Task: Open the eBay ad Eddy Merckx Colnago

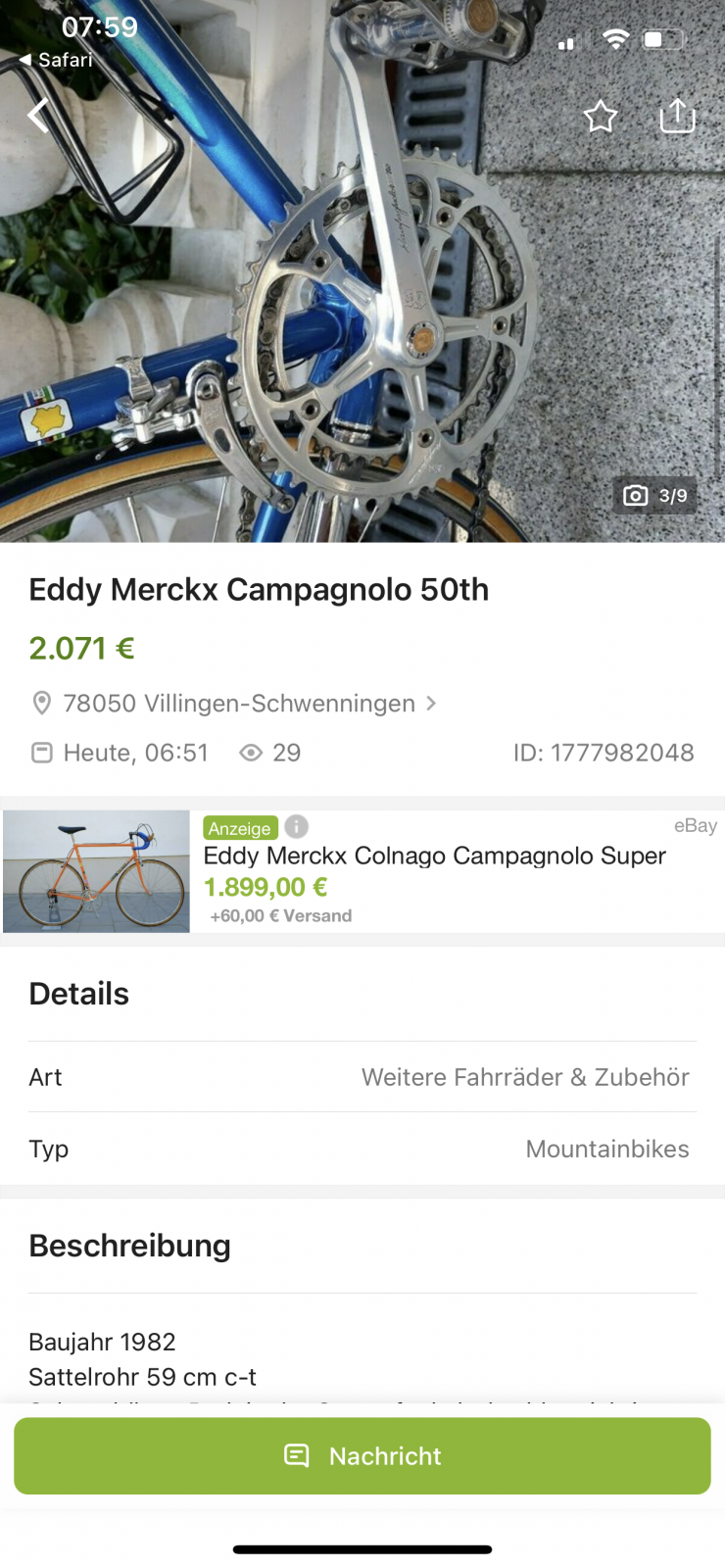Action: [x=434, y=857]
